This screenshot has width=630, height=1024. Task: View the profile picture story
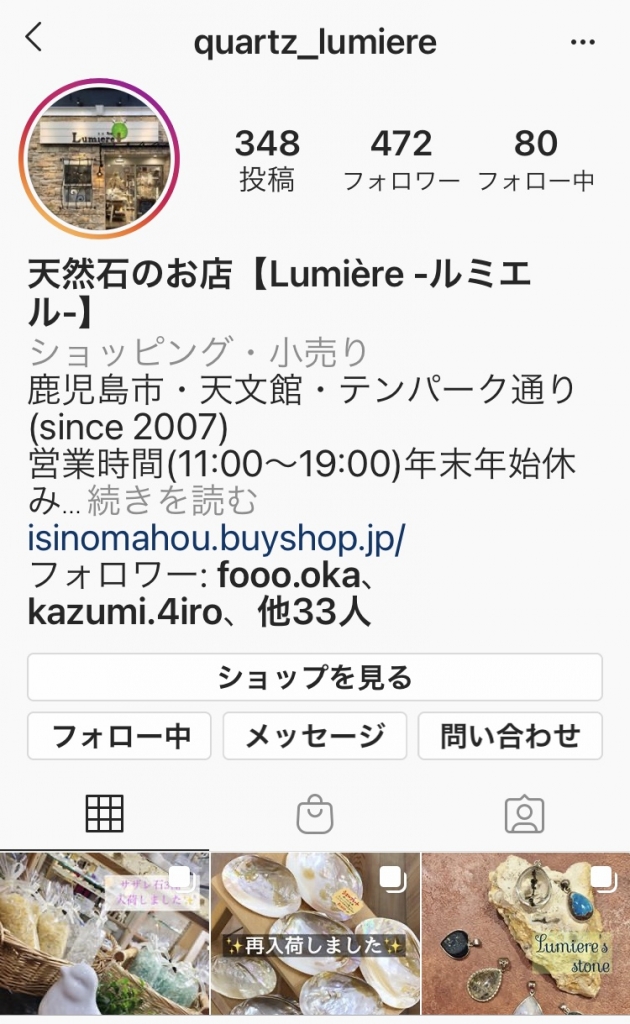click(x=99, y=158)
